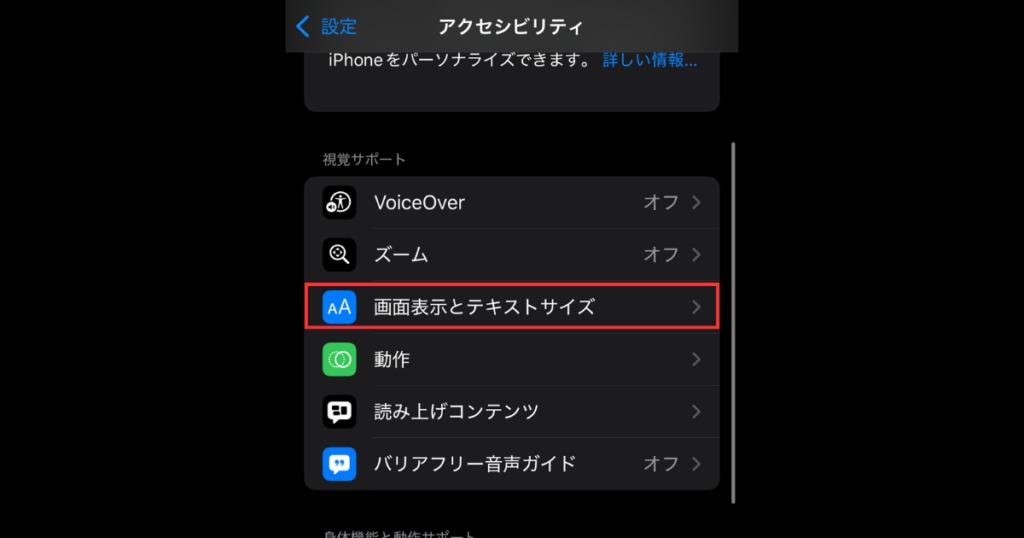Go back to 設定
1024x538 pixels.
coord(327,27)
